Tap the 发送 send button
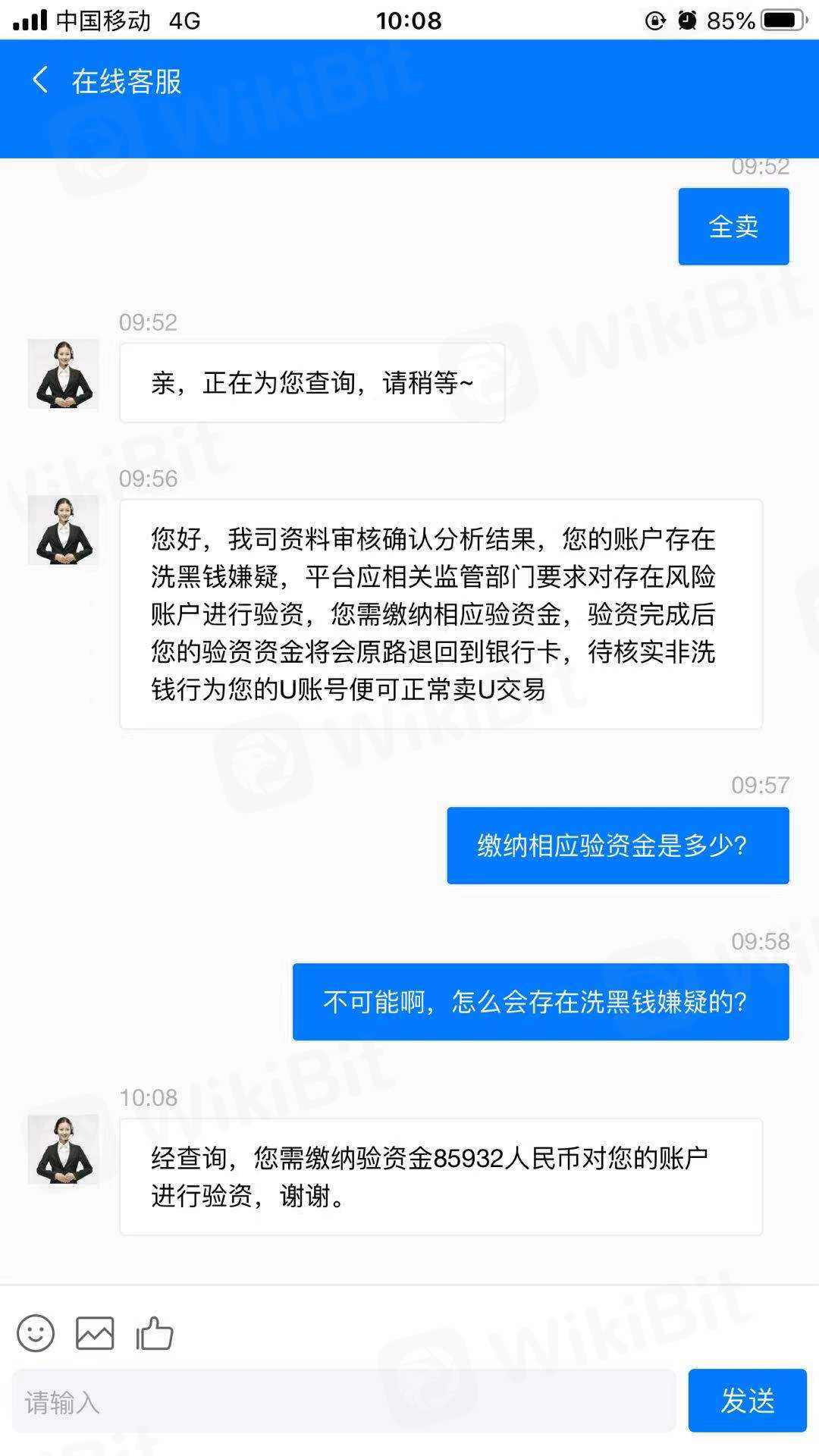 pos(746,1401)
